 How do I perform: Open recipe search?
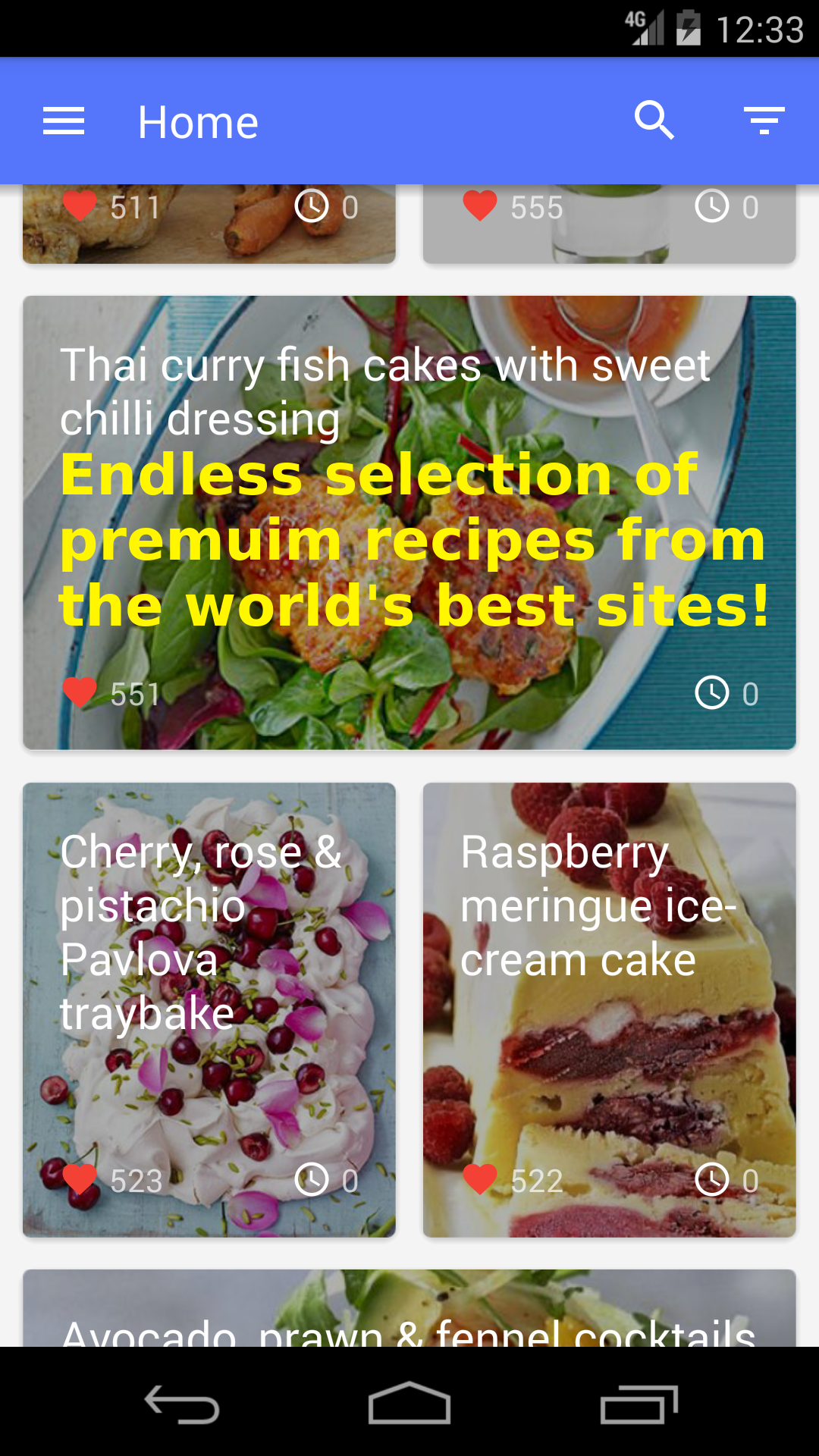654,121
